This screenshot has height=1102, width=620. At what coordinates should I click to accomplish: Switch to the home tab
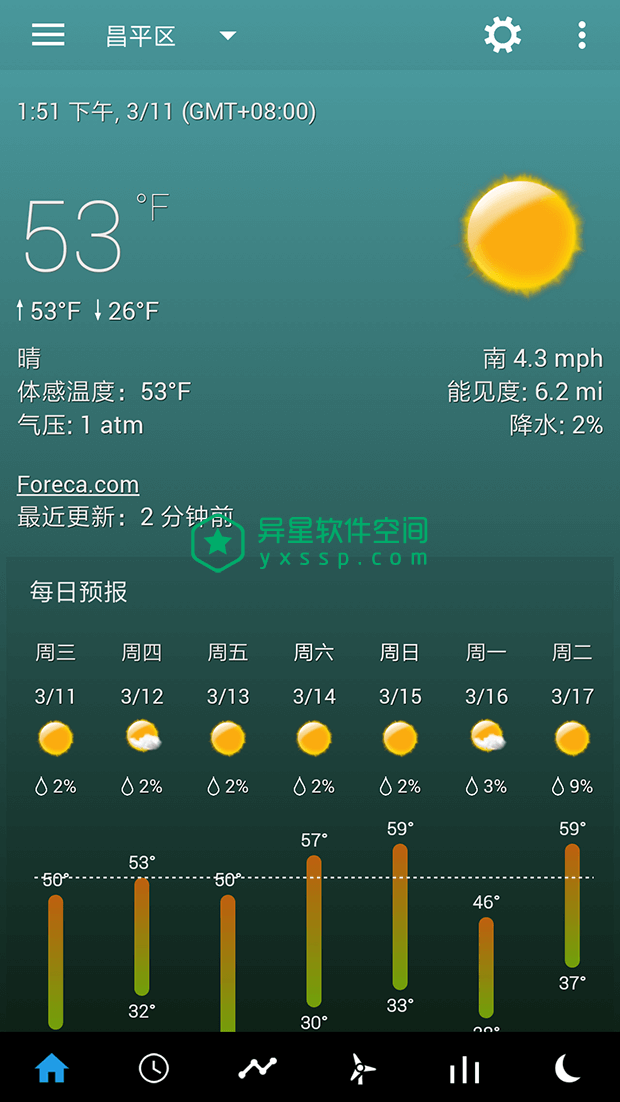coord(52,1069)
